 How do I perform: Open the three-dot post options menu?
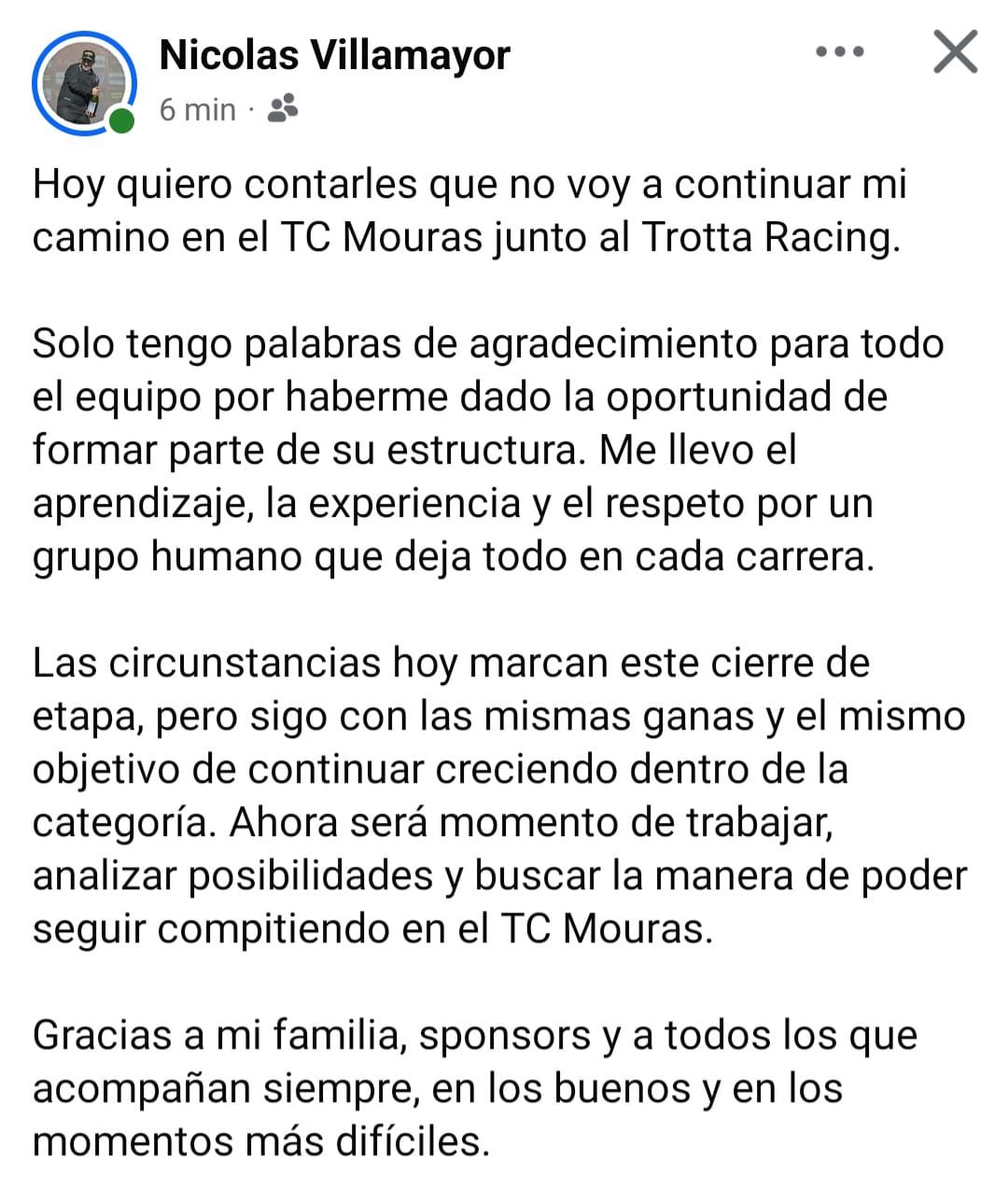point(839,52)
